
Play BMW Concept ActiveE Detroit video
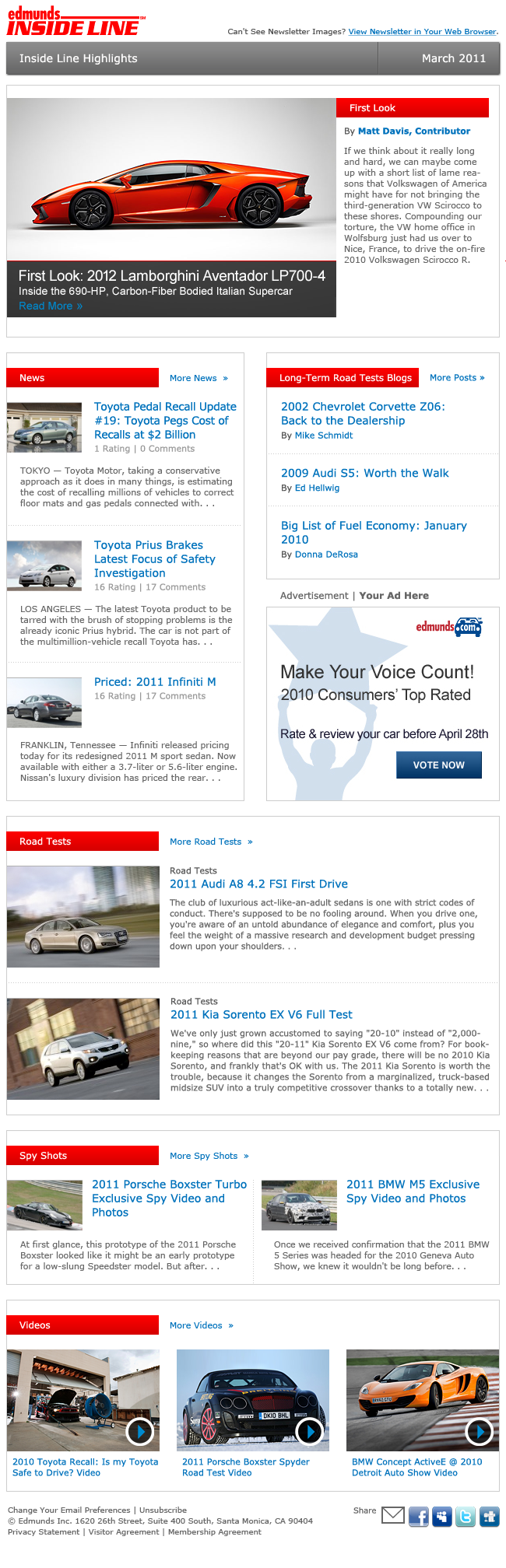(x=479, y=1431)
